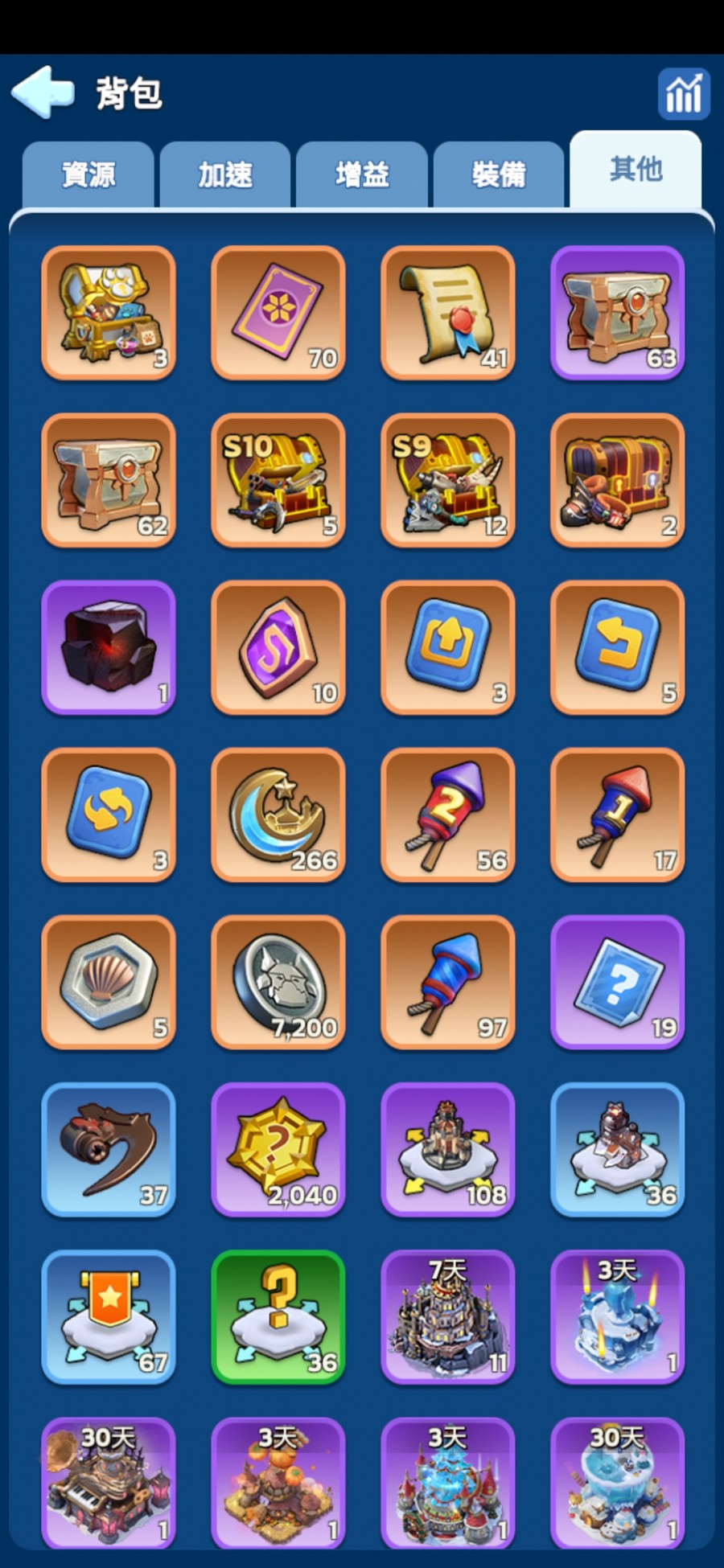Open the gold mystery badge with 2,040
The height and width of the screenshot is (1568, 724).
(x=278, y=1150)
